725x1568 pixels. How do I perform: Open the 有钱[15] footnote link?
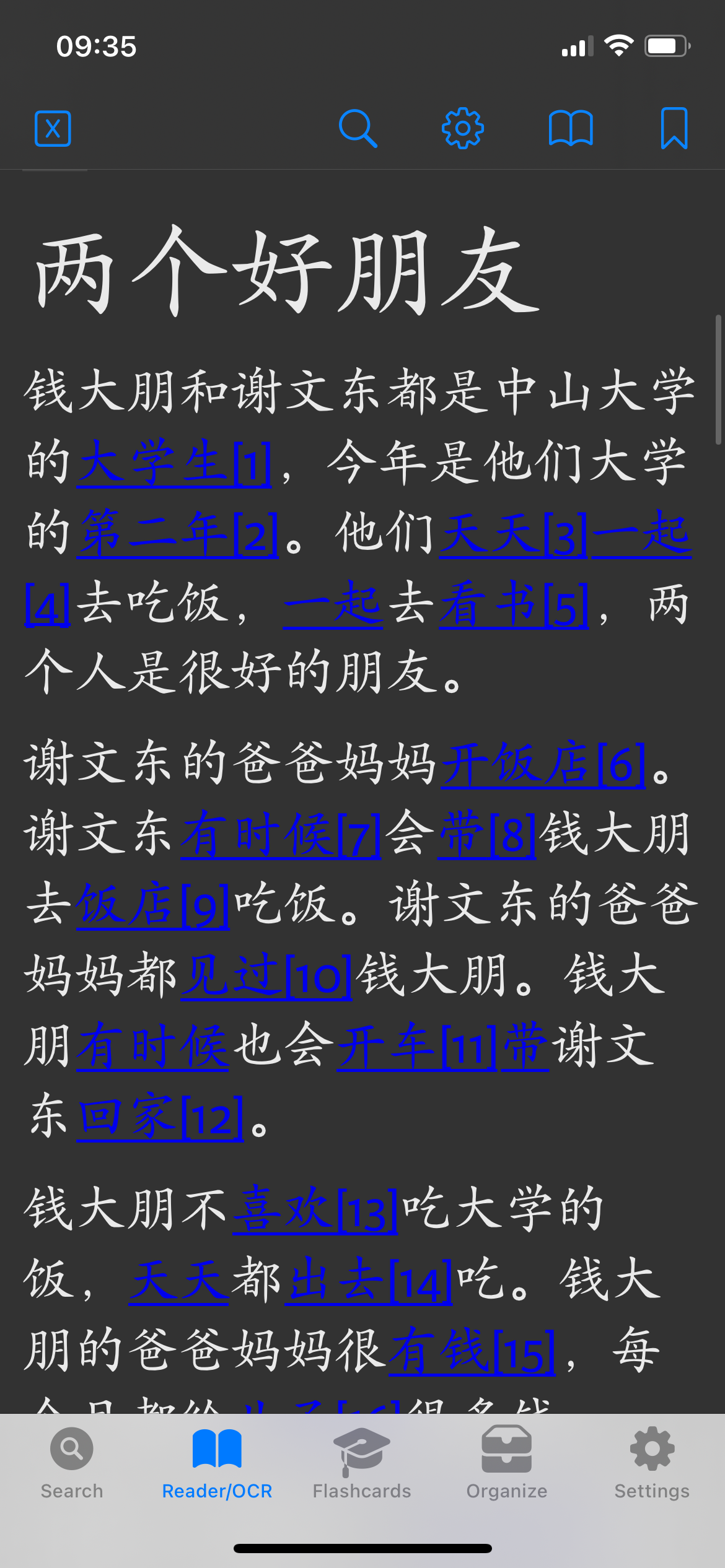(x=472, y=1351)
